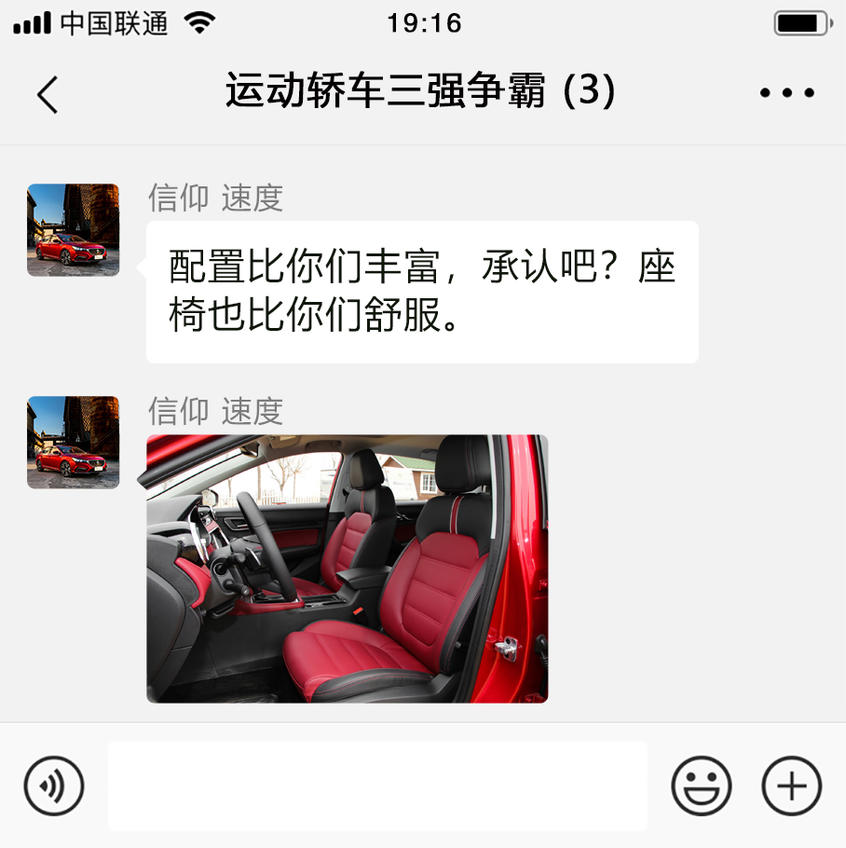Viewport: 846px width, 848px height.
Task: Tap the avatar beside the 配置比你们丰富 message
Action: point(73,230)
